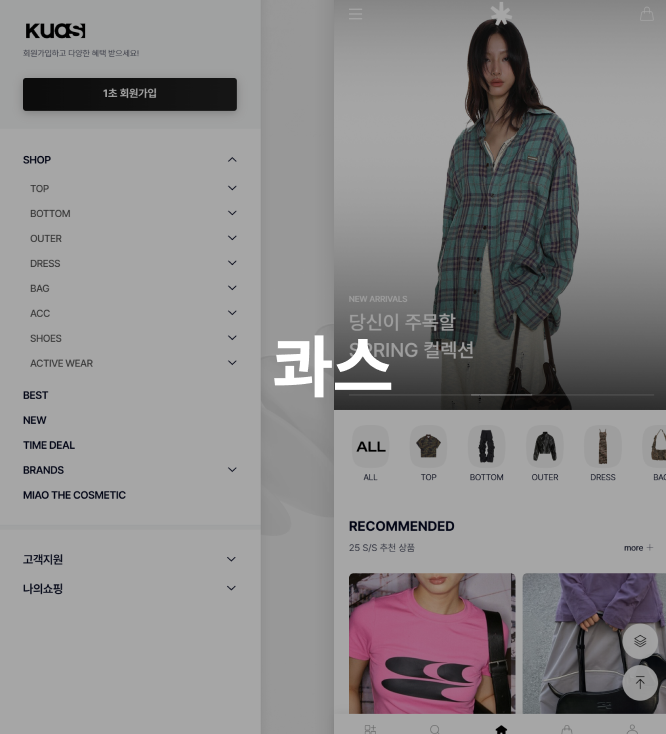The height and width of the screenshot is (734, 666).
Task: Expand the DRESS category
Action: 232,263
